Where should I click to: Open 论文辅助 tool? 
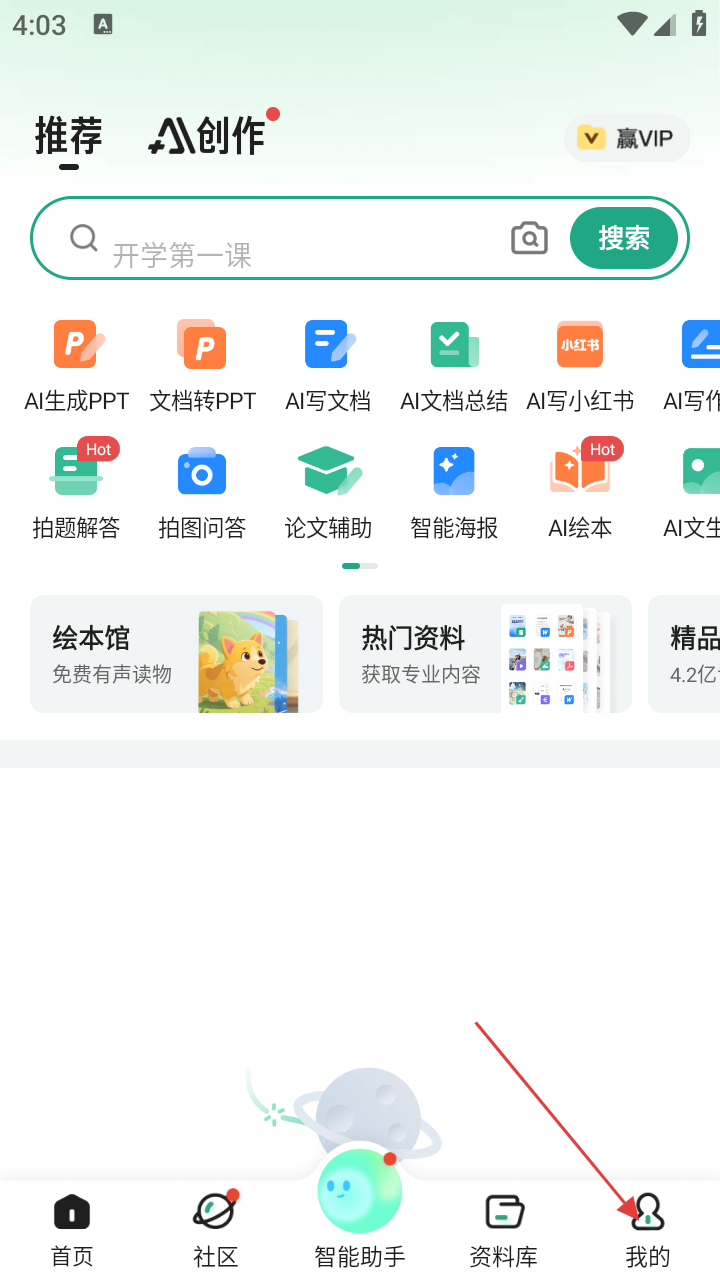[328, 492]
